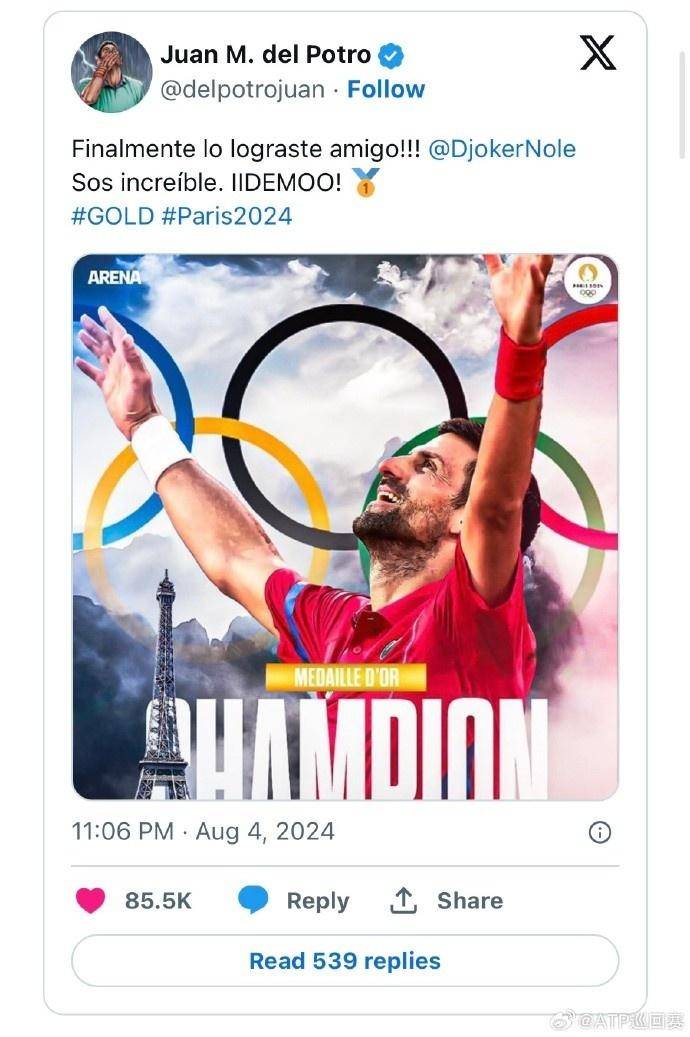Image resolution: width=690 pixels, height=1037 pixels.
Task: View the Champion poster image in the tweet
Action: [345, 527]
